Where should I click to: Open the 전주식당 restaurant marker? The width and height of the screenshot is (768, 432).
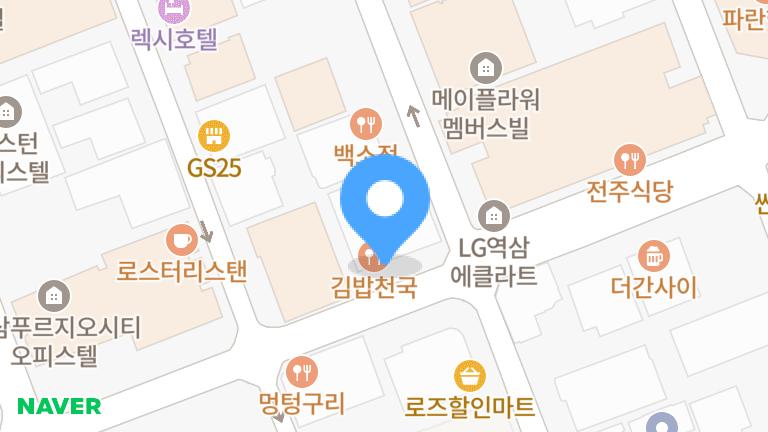pos(630,160)
